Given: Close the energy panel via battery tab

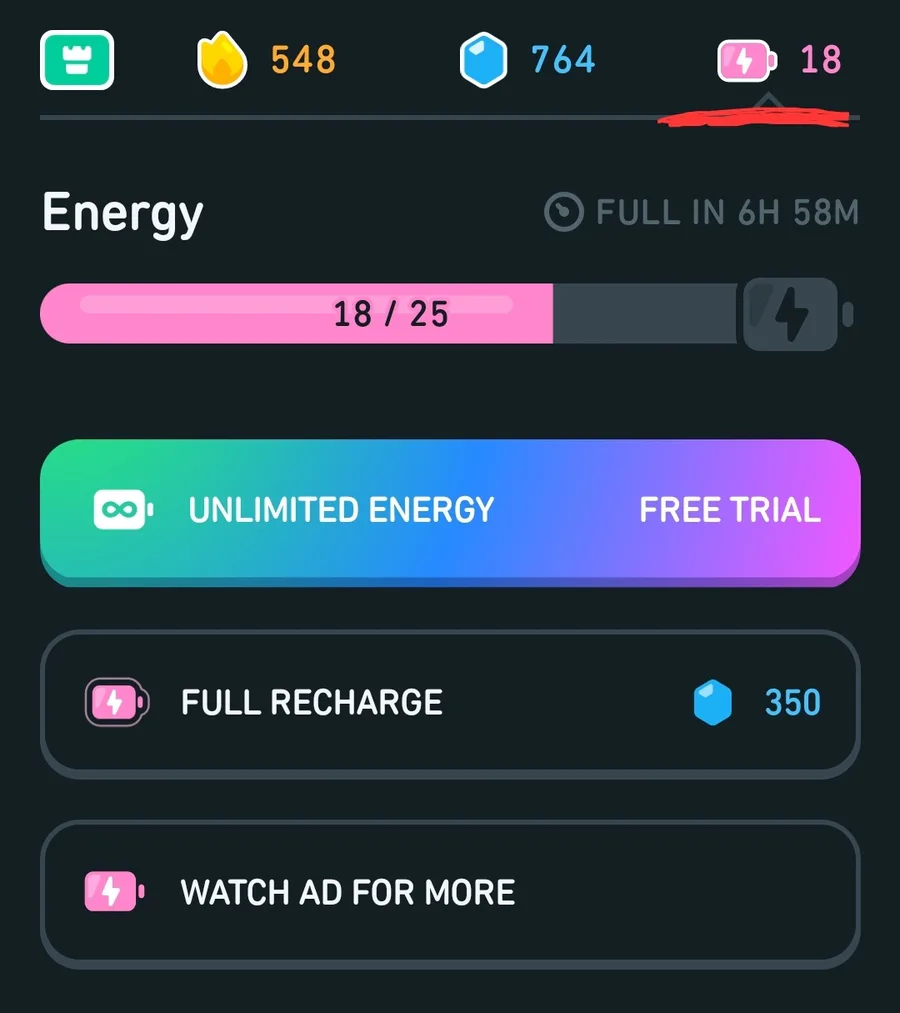Looking at the screenshot, I should pos(780,61).
